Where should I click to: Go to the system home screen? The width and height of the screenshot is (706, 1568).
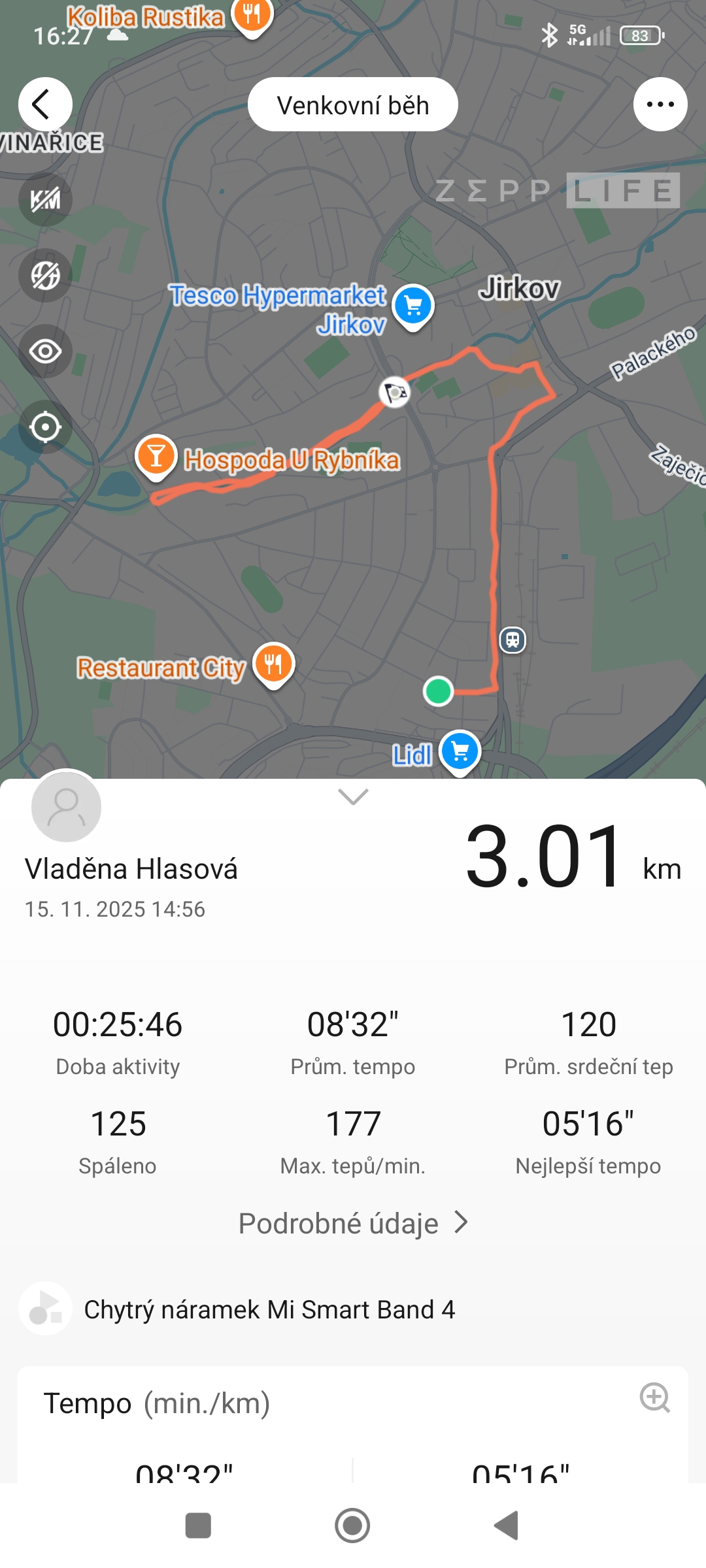click(352, 1526)
